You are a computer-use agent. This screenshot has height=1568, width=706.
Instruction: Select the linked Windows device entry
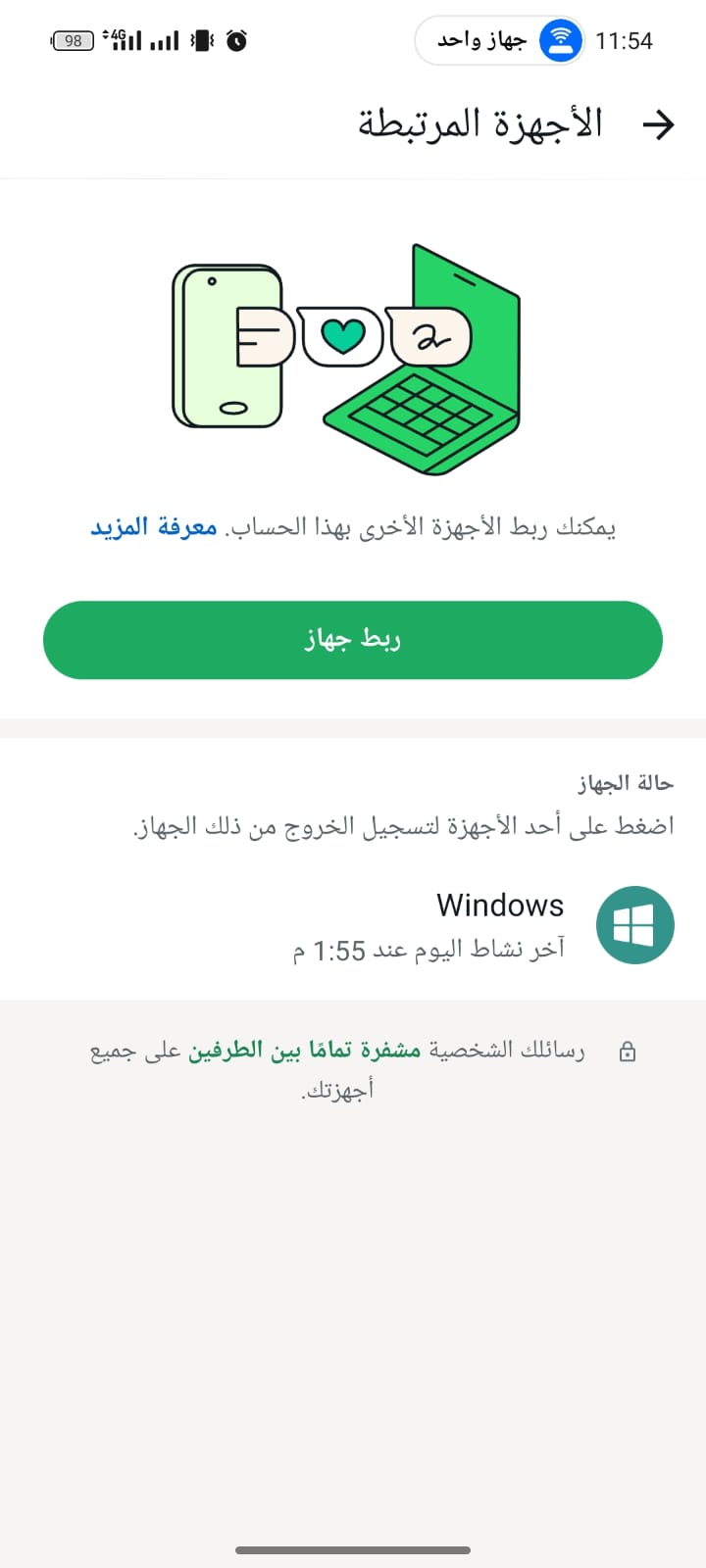[441, 924]
